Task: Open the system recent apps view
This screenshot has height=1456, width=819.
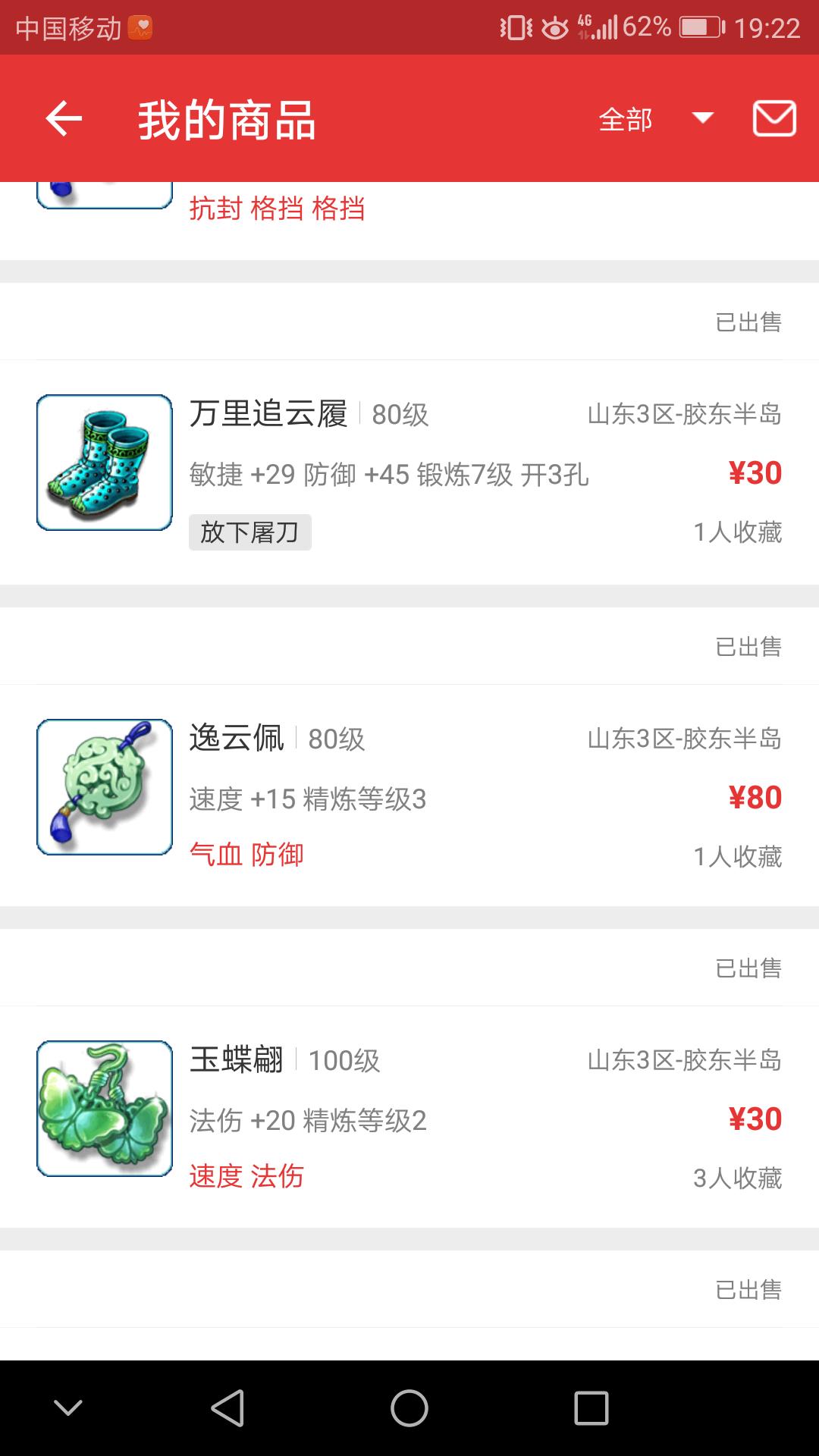Action: 591,1408
